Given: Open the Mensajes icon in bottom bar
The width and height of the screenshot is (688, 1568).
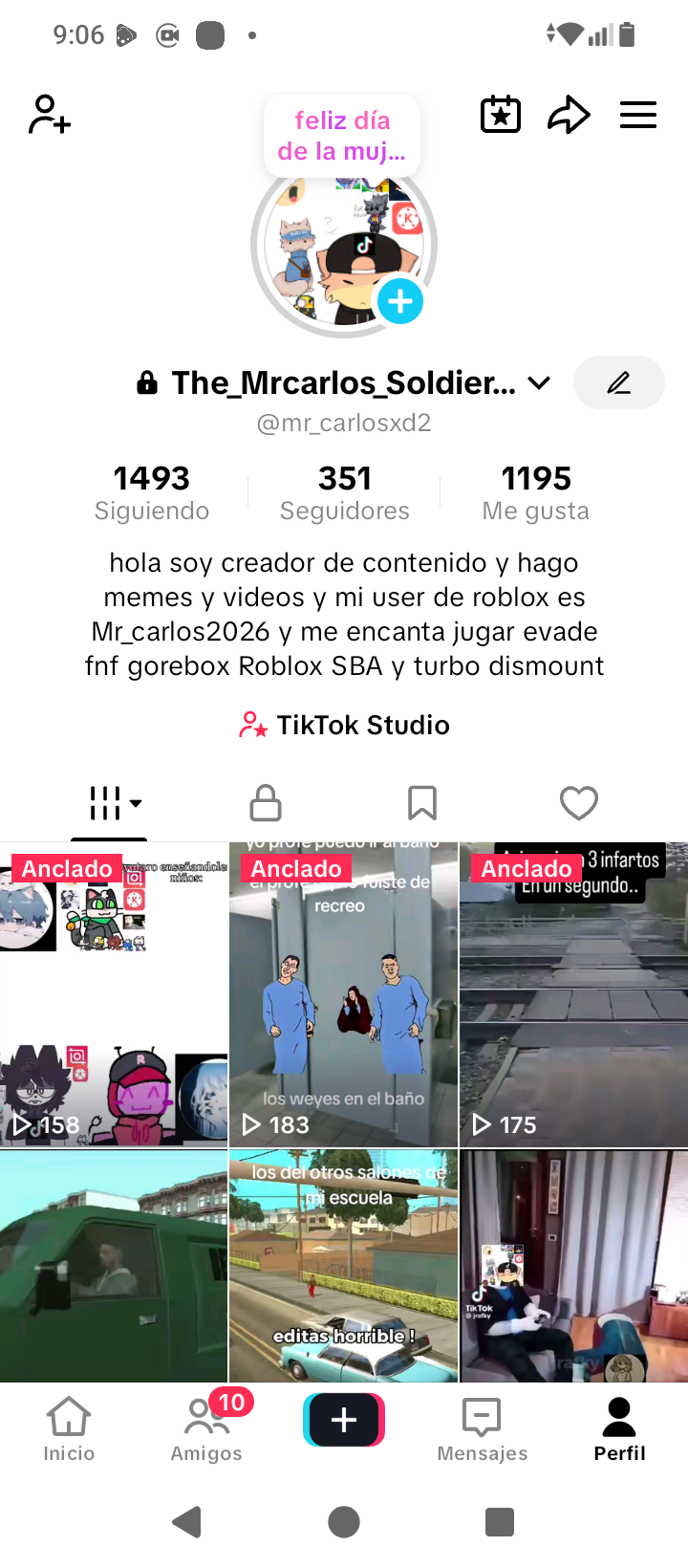Looking at the screenshot, I should coord(482,1426).
